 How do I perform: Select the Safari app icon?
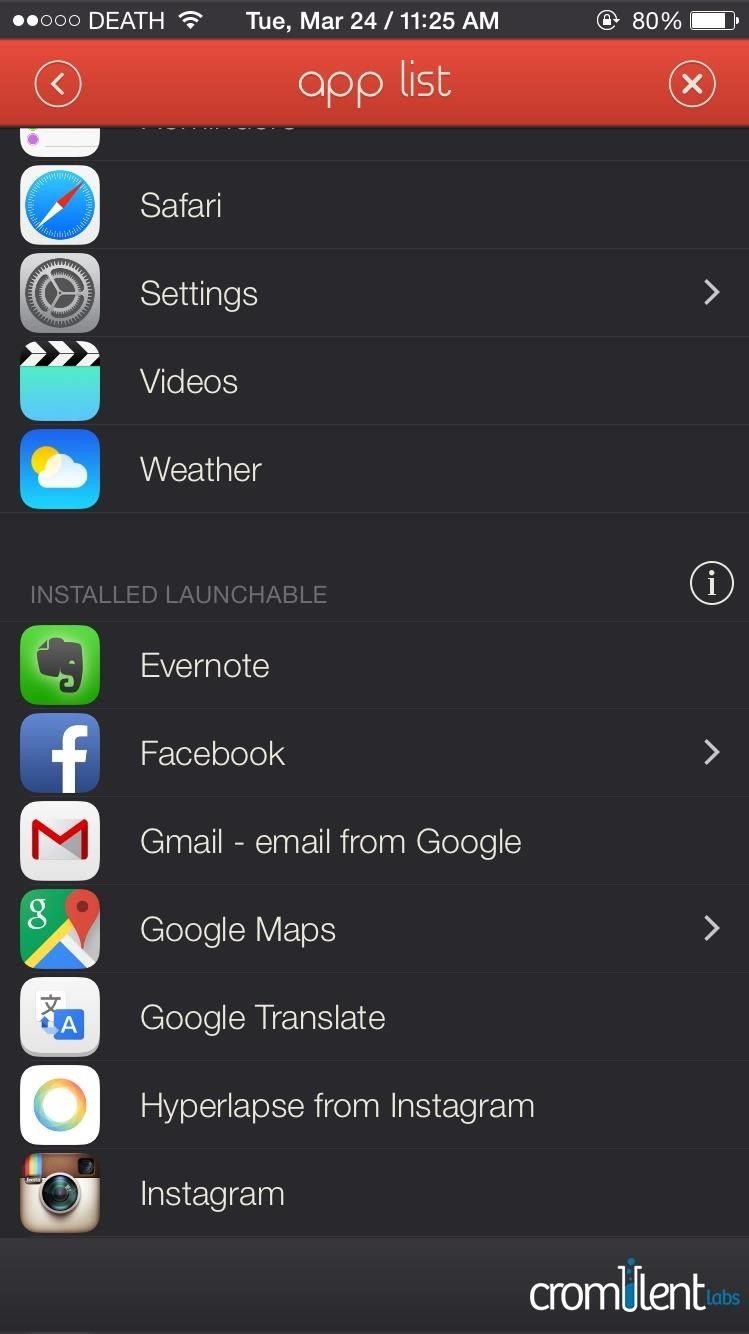[x=58, y=205]
